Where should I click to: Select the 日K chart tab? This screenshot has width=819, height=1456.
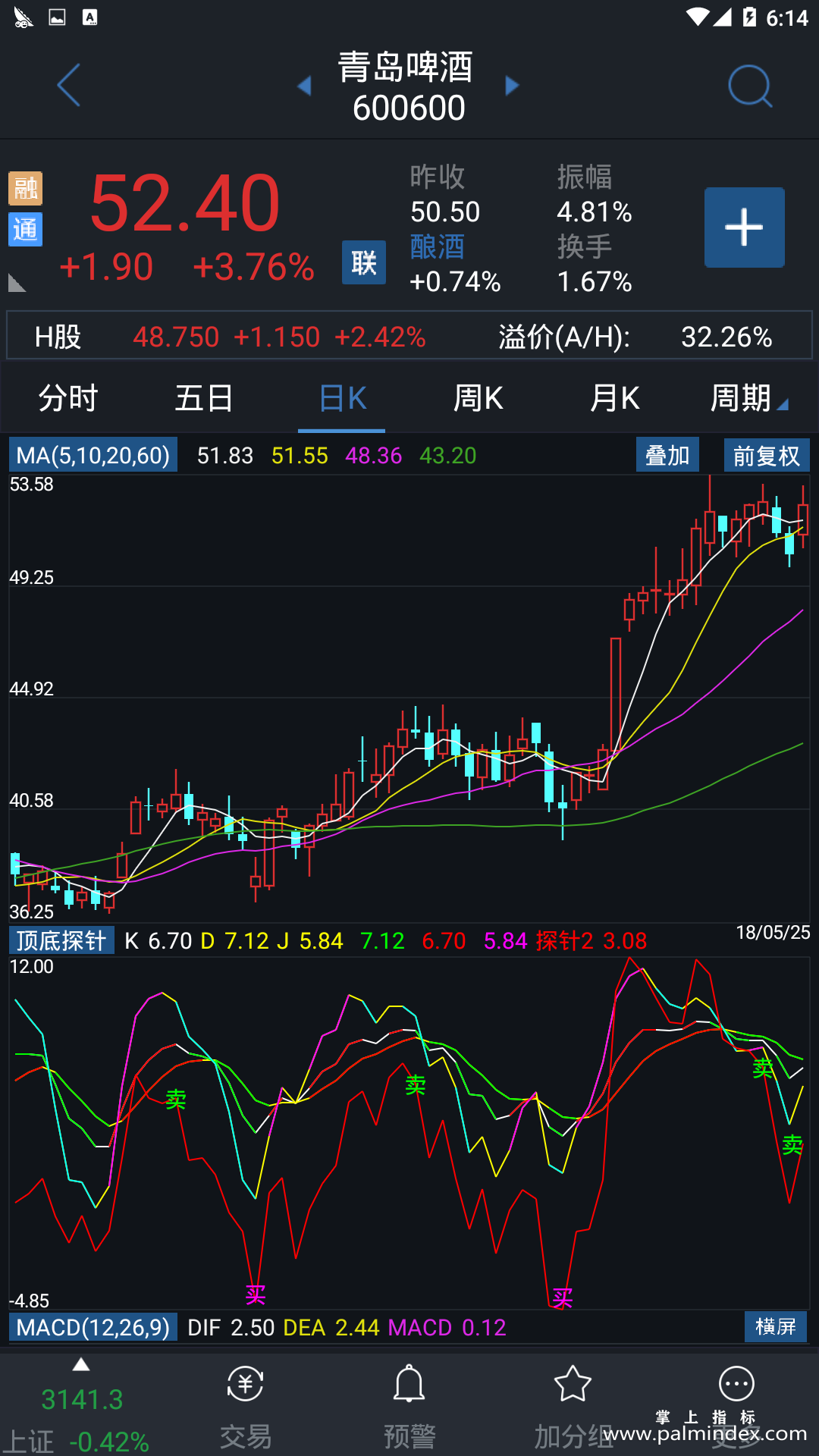[x=342, y=398]
